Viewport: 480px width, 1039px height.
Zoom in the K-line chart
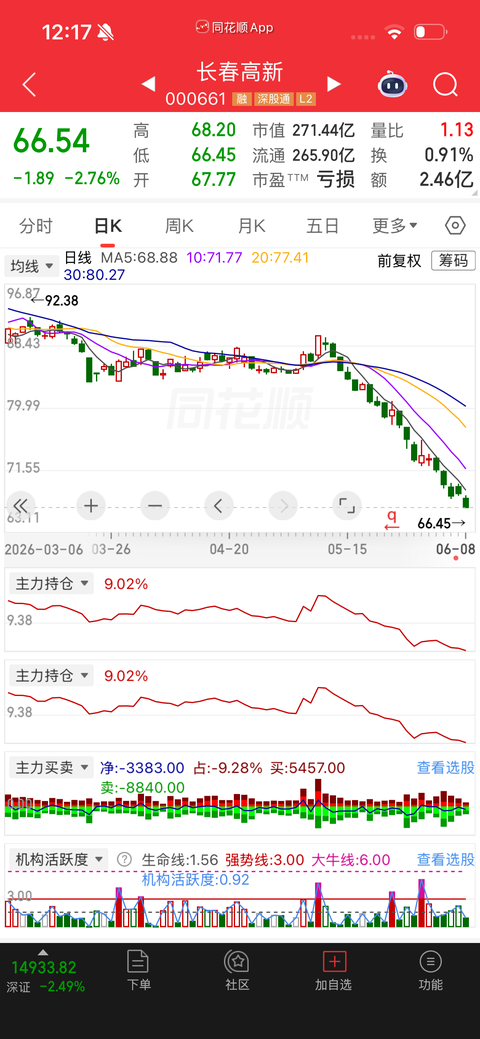pyautogui.click(x=91, y=506)
